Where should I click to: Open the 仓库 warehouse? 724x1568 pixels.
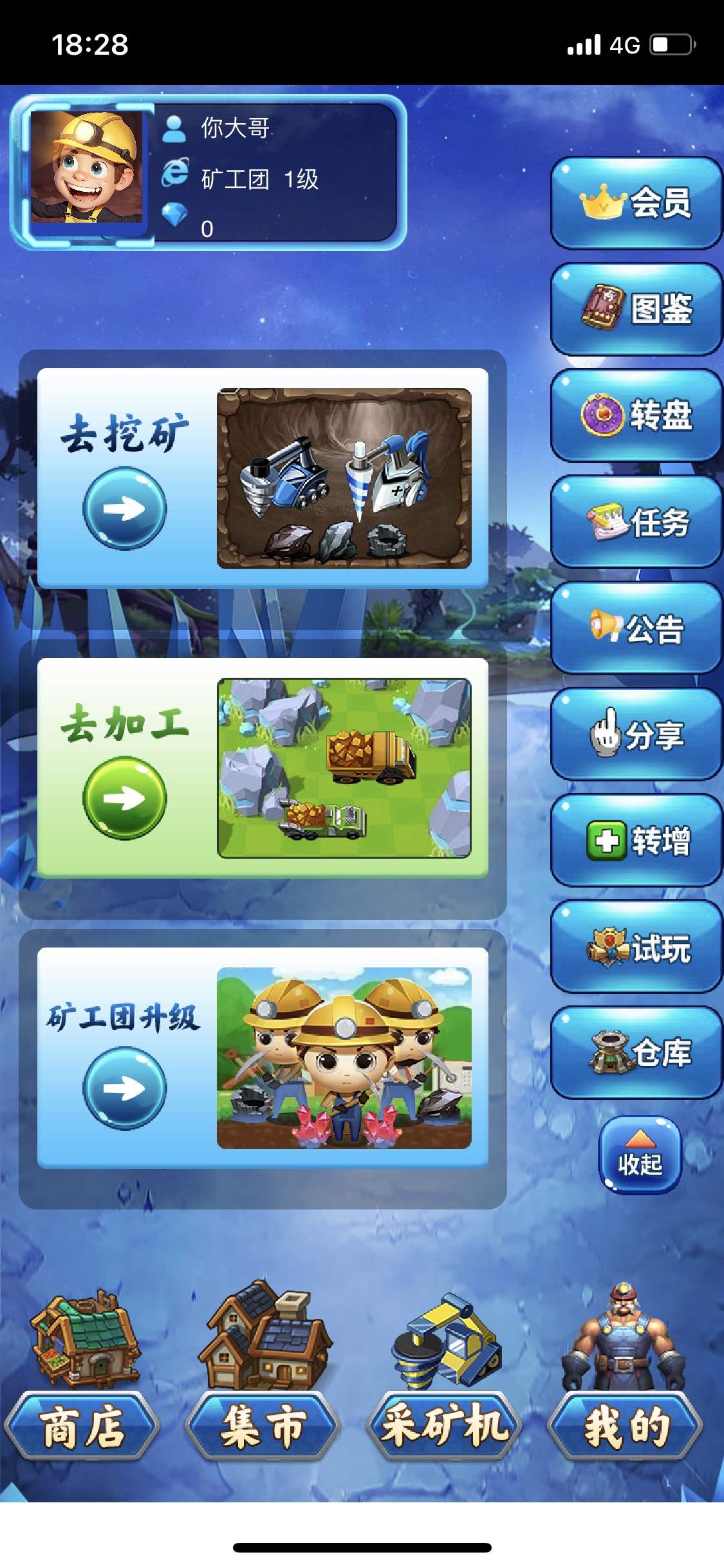tap(636, 1052)
